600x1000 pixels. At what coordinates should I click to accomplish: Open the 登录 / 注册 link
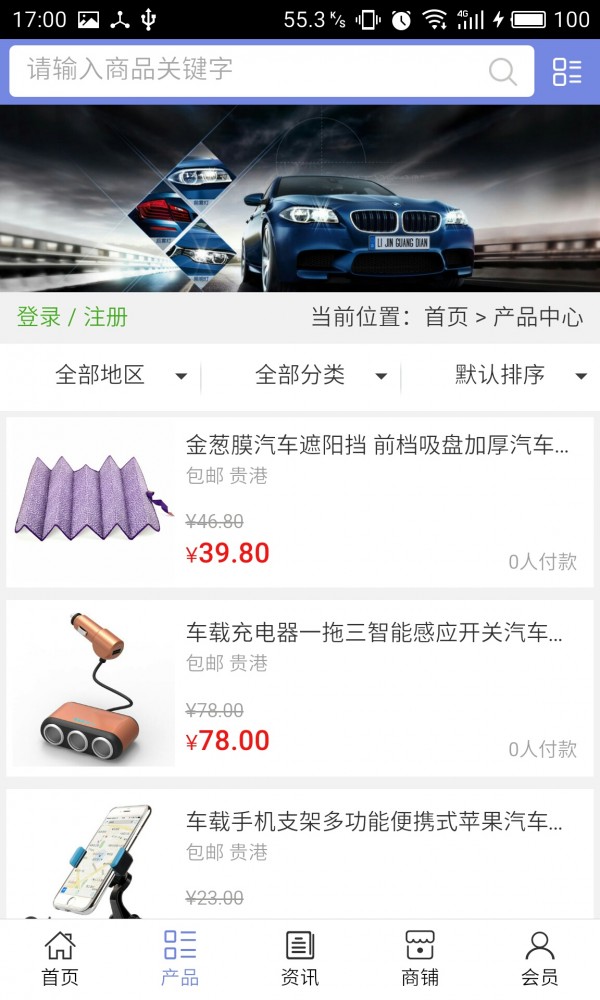click(72, 318)
